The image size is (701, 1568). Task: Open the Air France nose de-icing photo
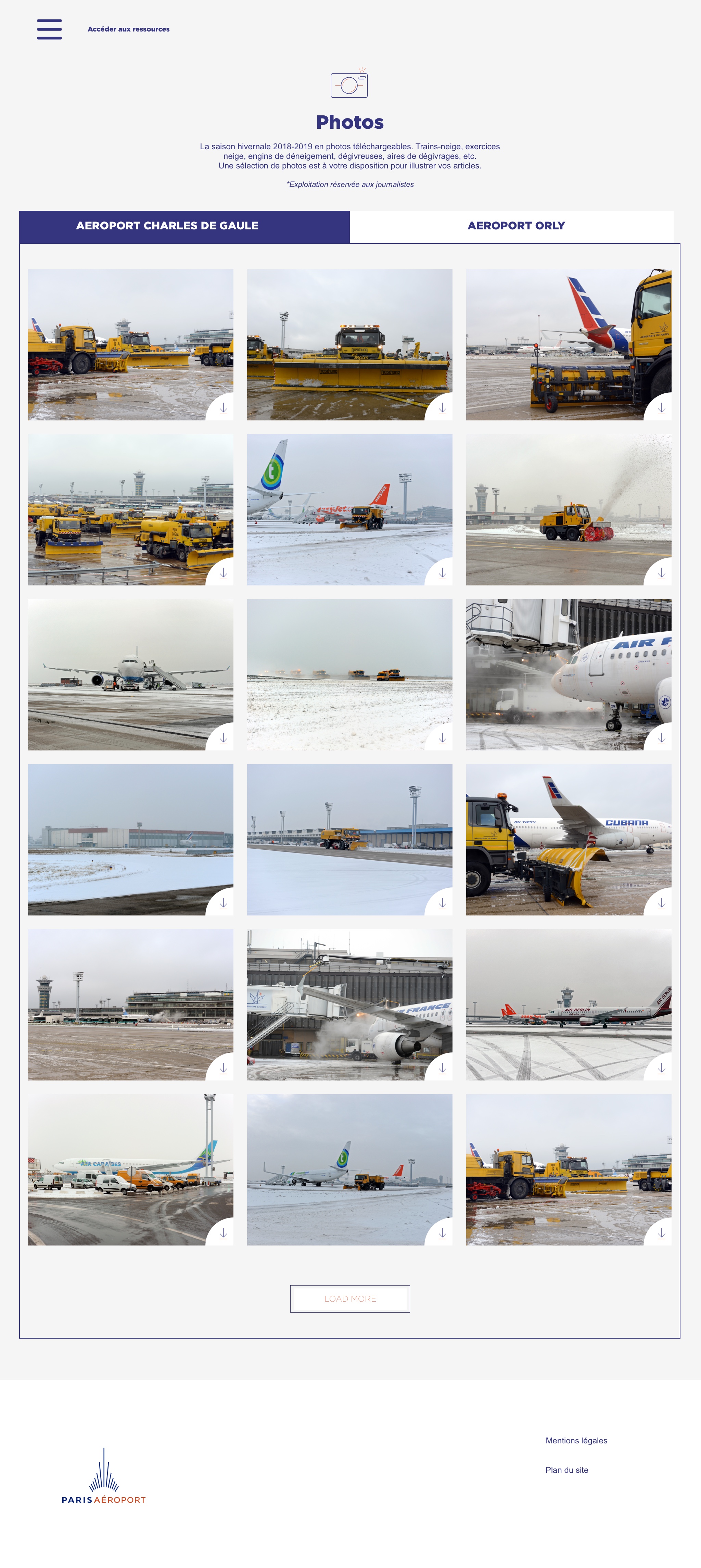click(568, 674)
